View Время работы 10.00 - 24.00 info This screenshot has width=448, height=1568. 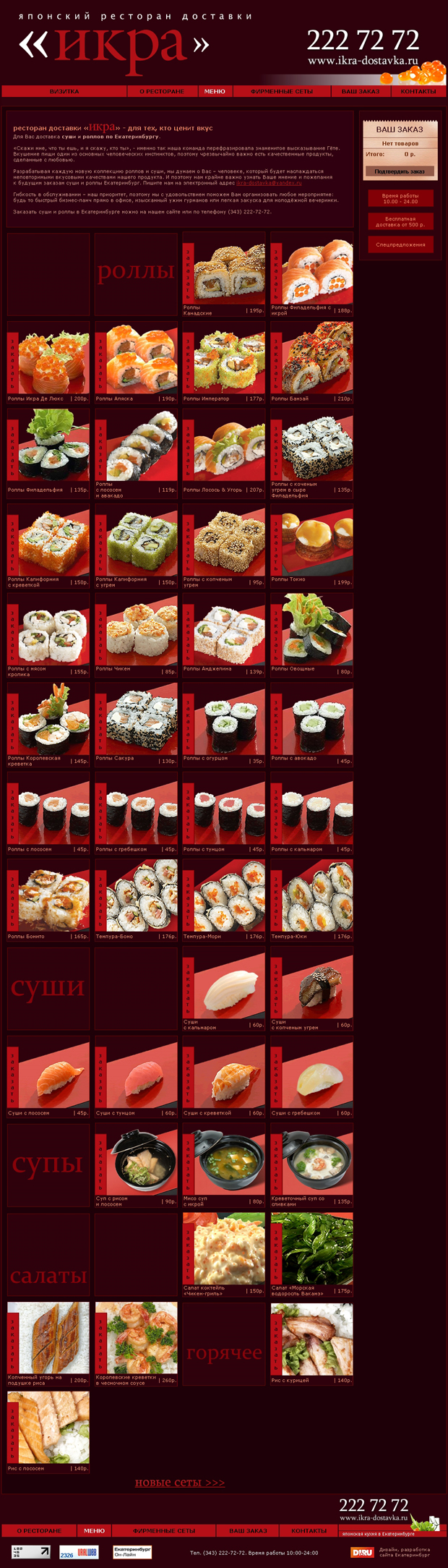[400, 199]
